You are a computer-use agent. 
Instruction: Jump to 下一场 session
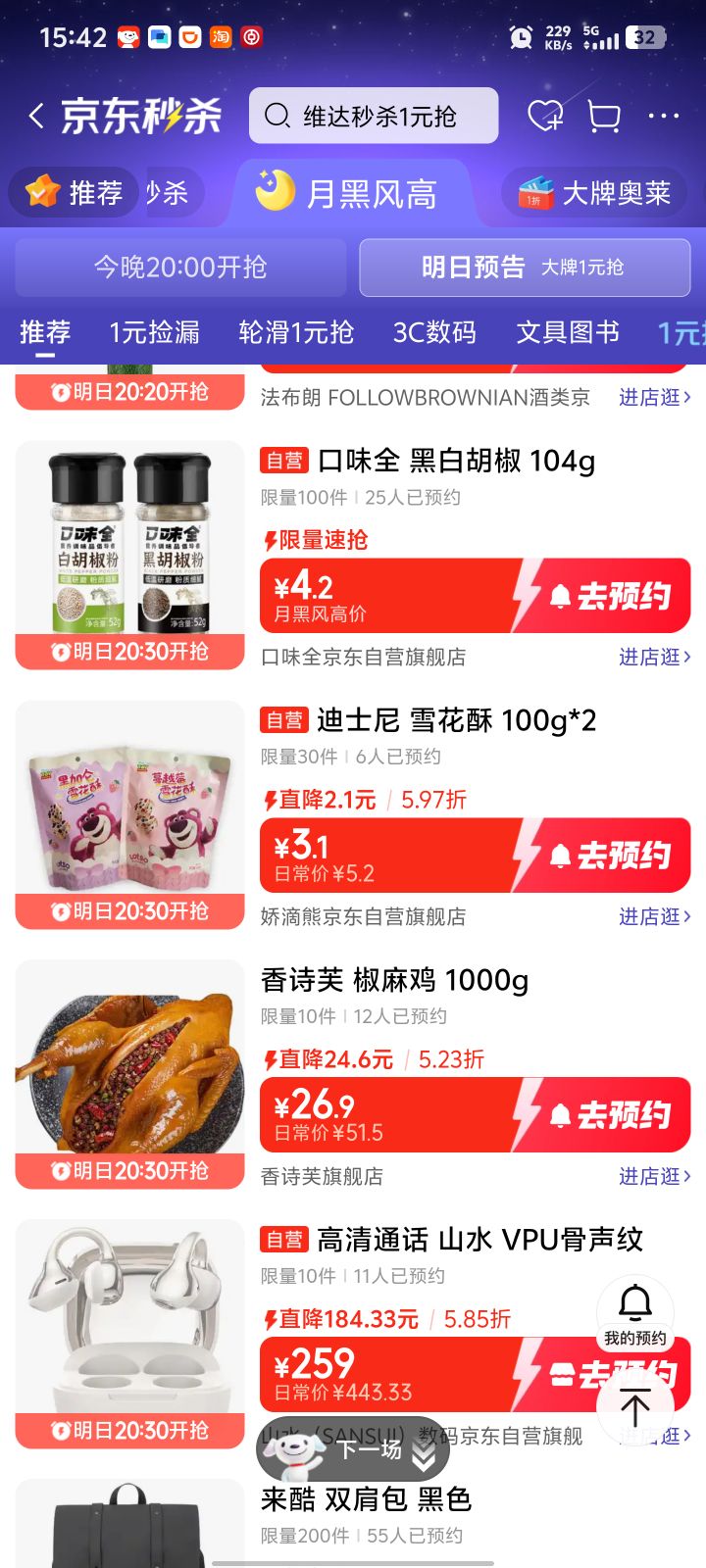pyautogui.click(x=353, y=1448)
